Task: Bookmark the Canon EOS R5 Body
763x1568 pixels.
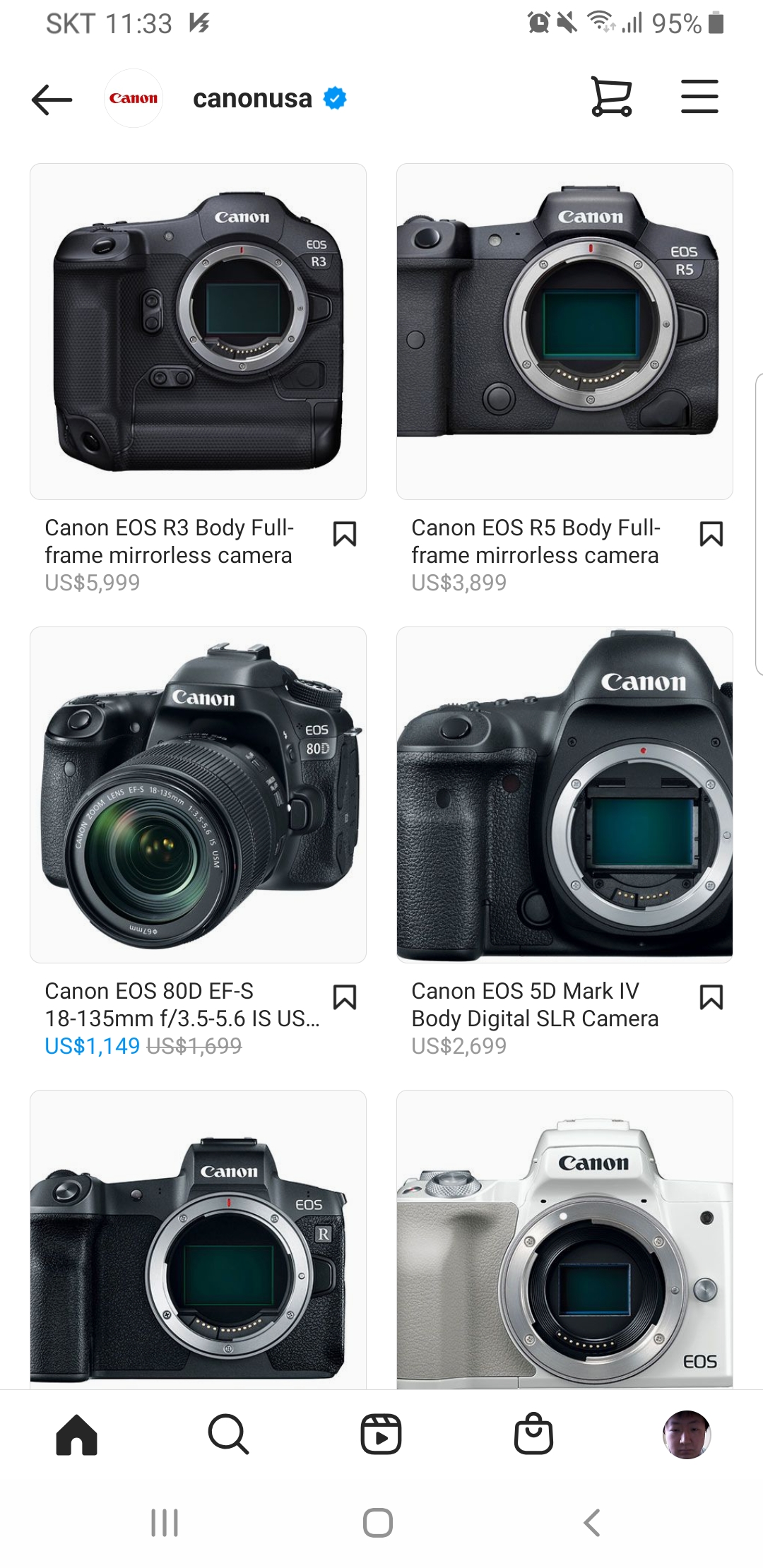Action: [x=711, y=534]
